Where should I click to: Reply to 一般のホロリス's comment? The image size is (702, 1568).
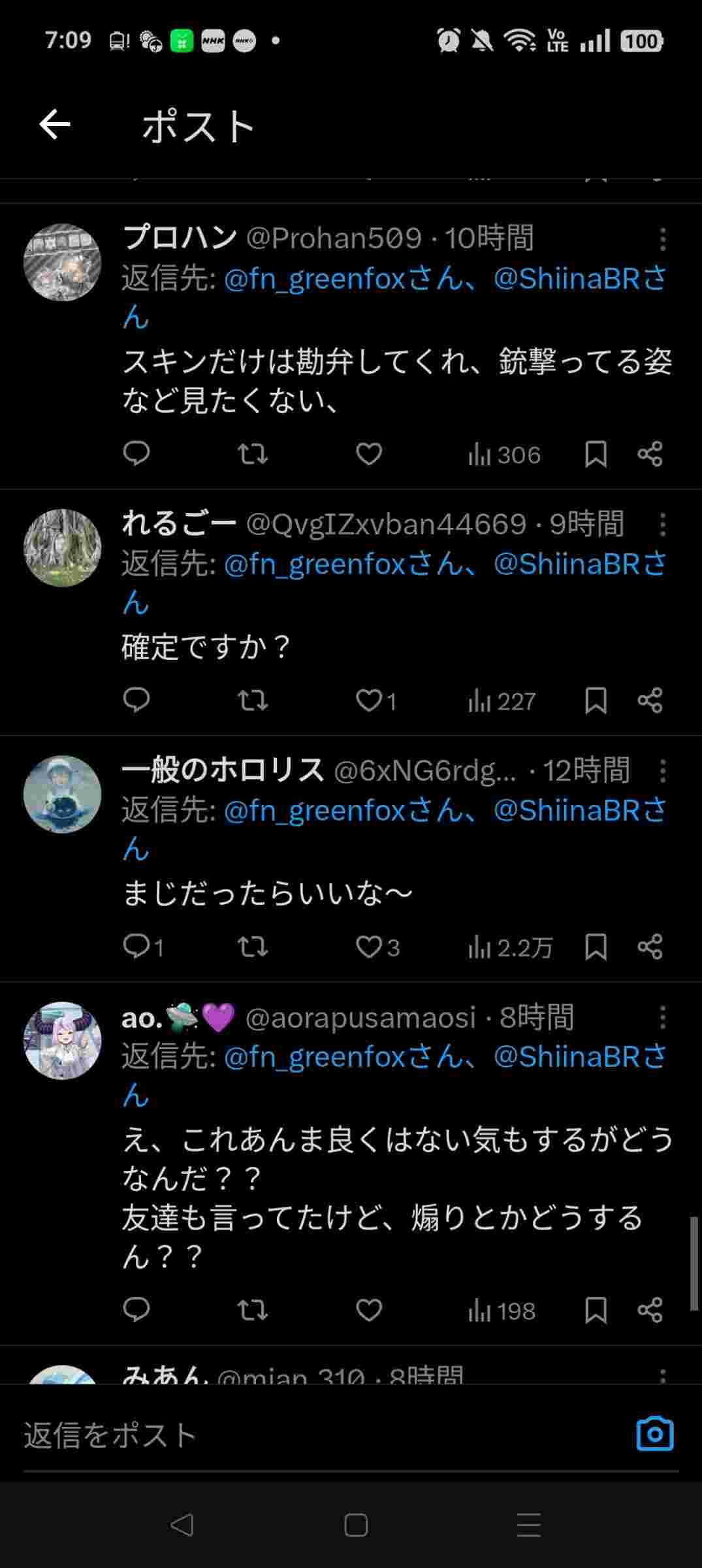coord(137,946)
